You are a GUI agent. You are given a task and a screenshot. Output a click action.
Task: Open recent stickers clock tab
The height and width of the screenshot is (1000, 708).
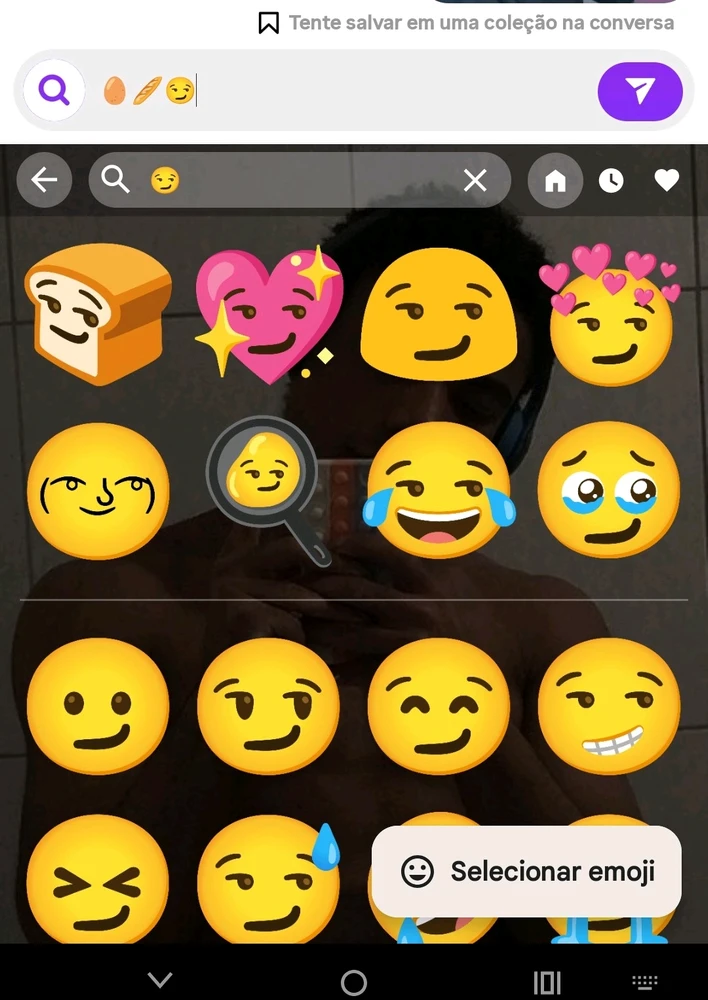[611, 180]
